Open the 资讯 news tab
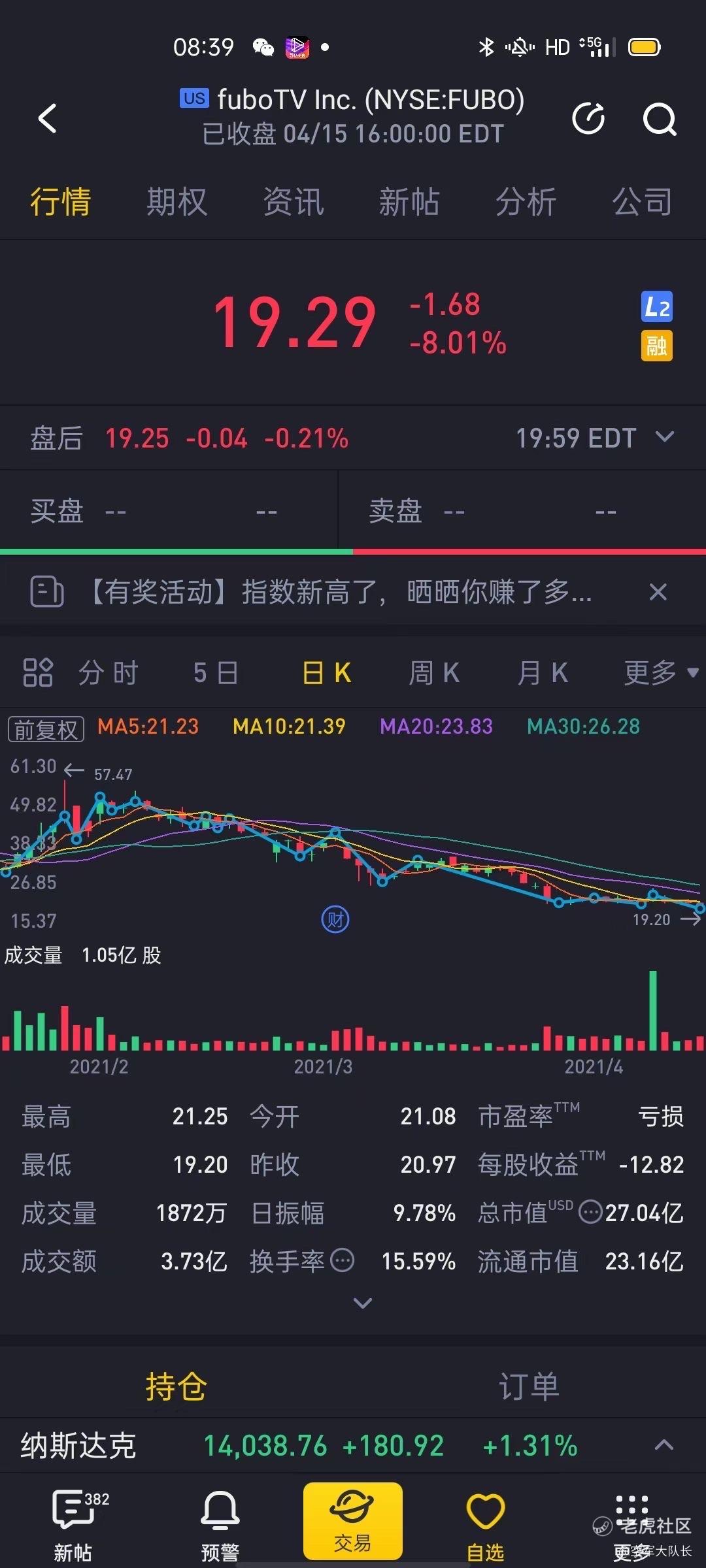This screenshot has height=1568, width=706. coord(293,201)
